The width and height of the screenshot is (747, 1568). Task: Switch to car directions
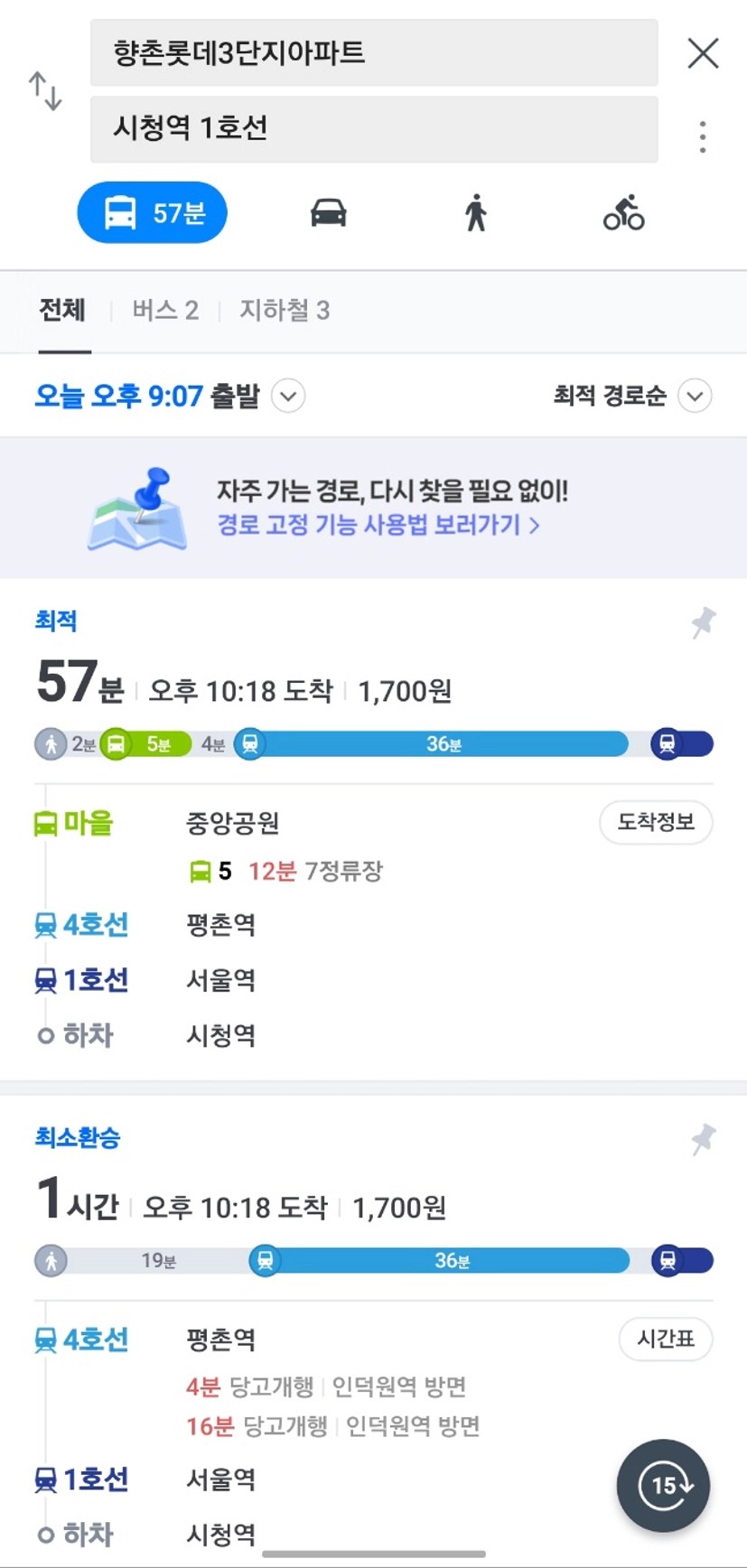coord(328,213)
